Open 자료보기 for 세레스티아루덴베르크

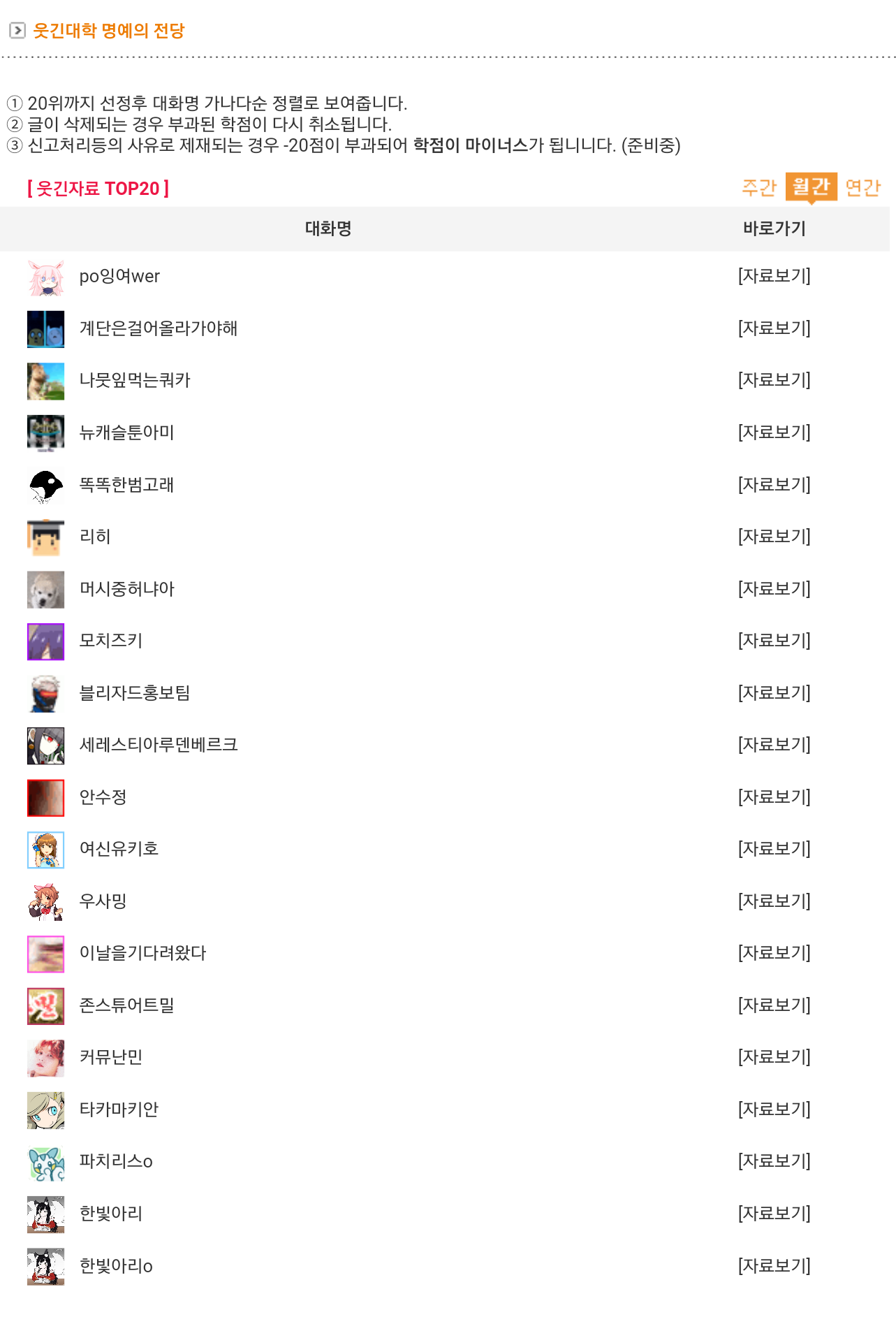(x=774, y=745)
